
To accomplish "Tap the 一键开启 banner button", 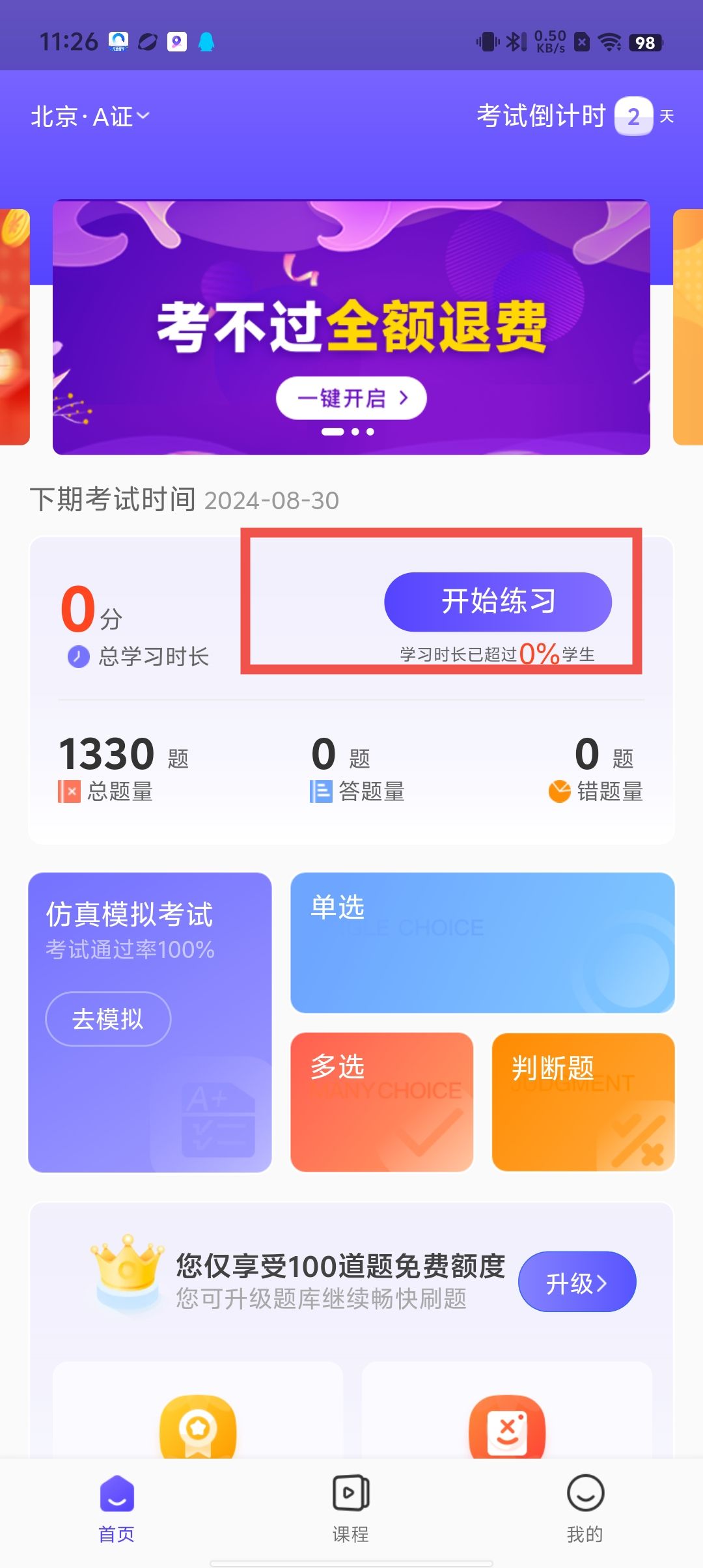I will (351, 398).
